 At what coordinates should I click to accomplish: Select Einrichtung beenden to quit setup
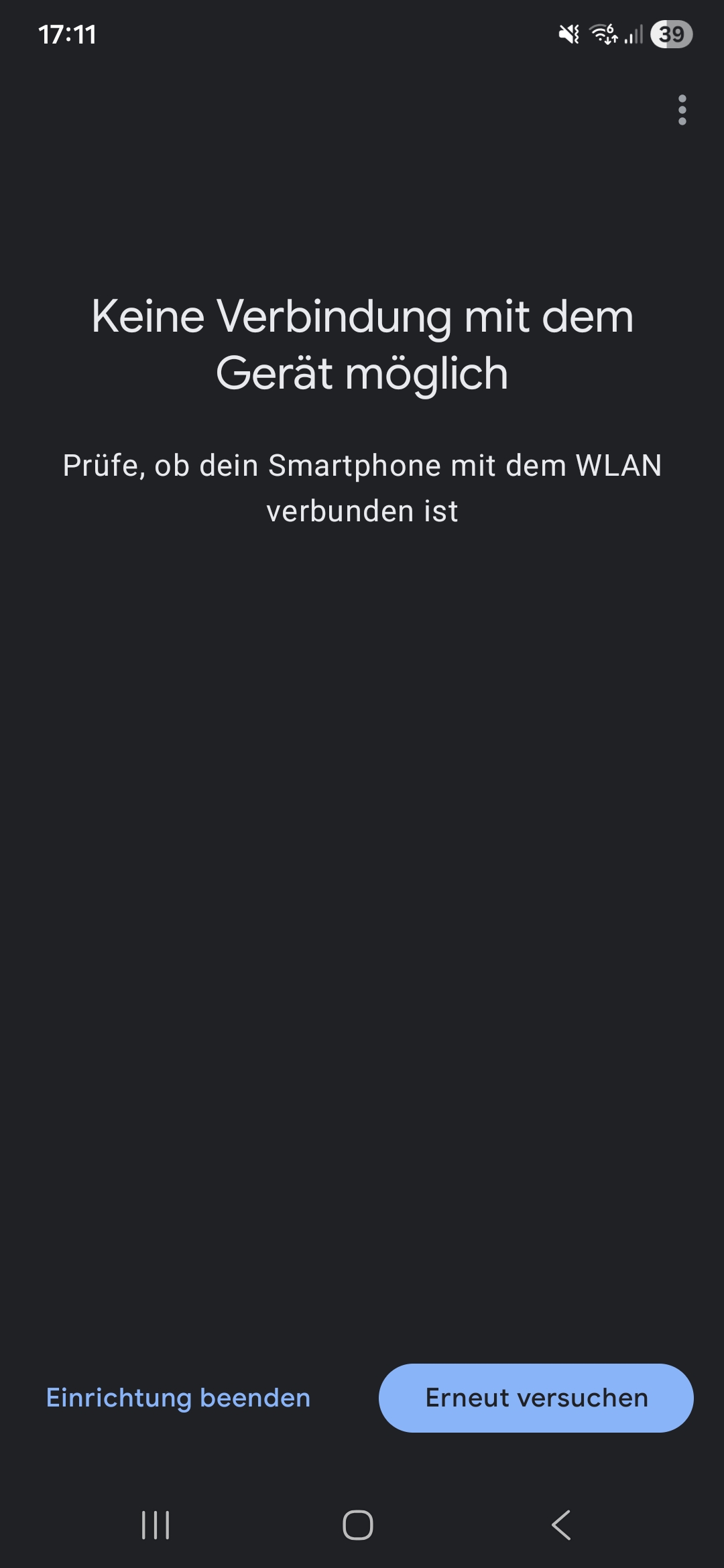(x=178, y=1398)
